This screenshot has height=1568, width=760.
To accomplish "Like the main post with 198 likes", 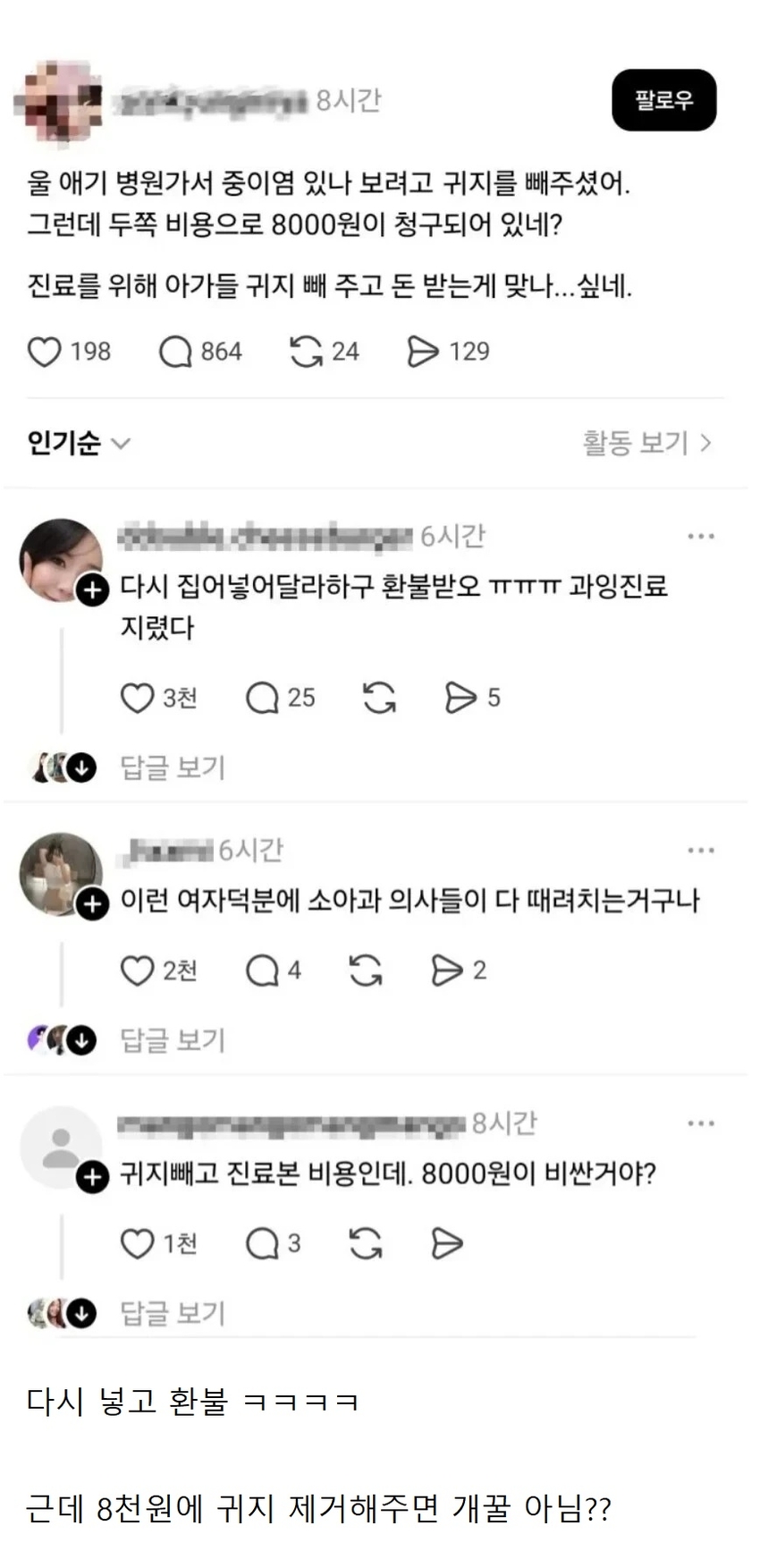I will tap(45, 352).
